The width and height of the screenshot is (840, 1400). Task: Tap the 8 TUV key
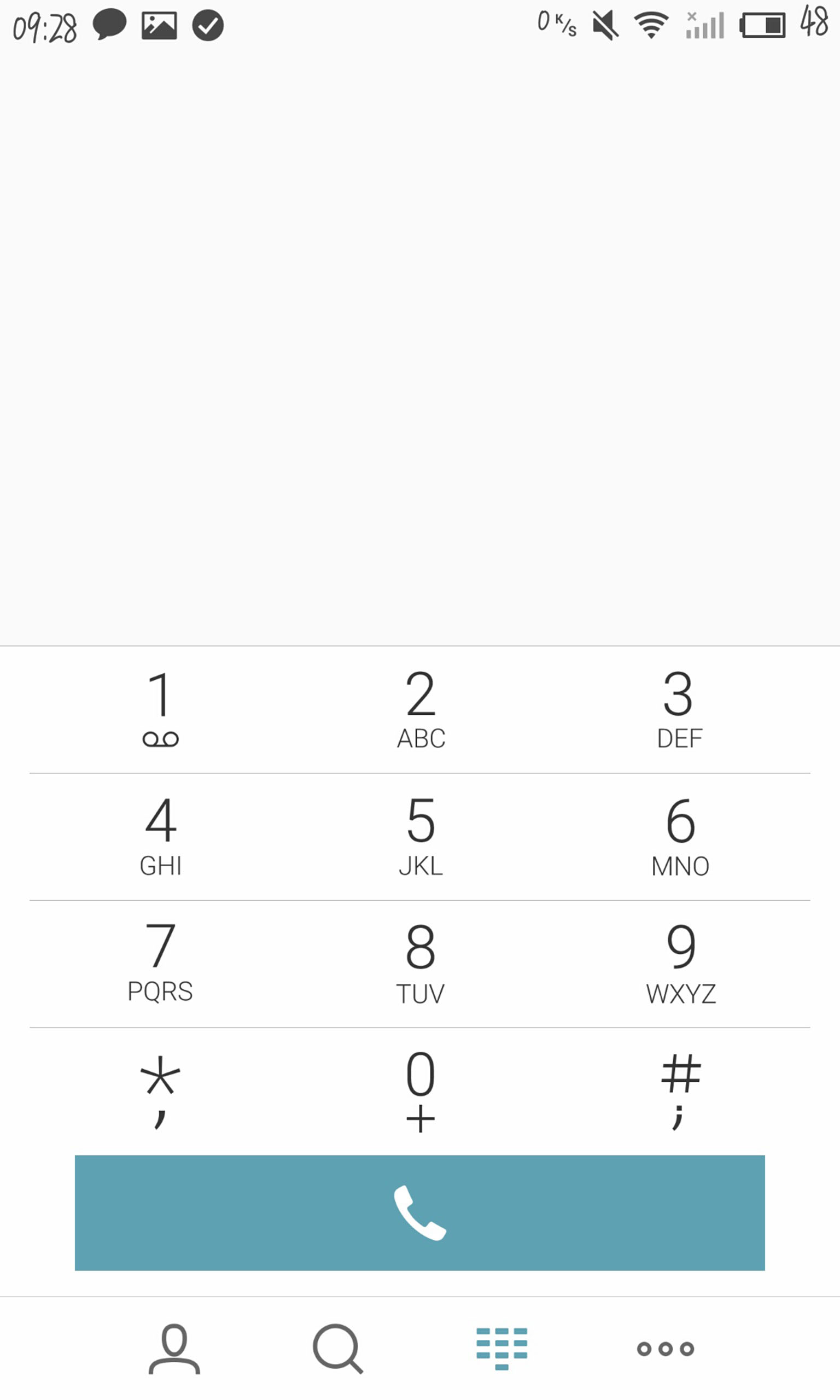(x=421, y=964)
